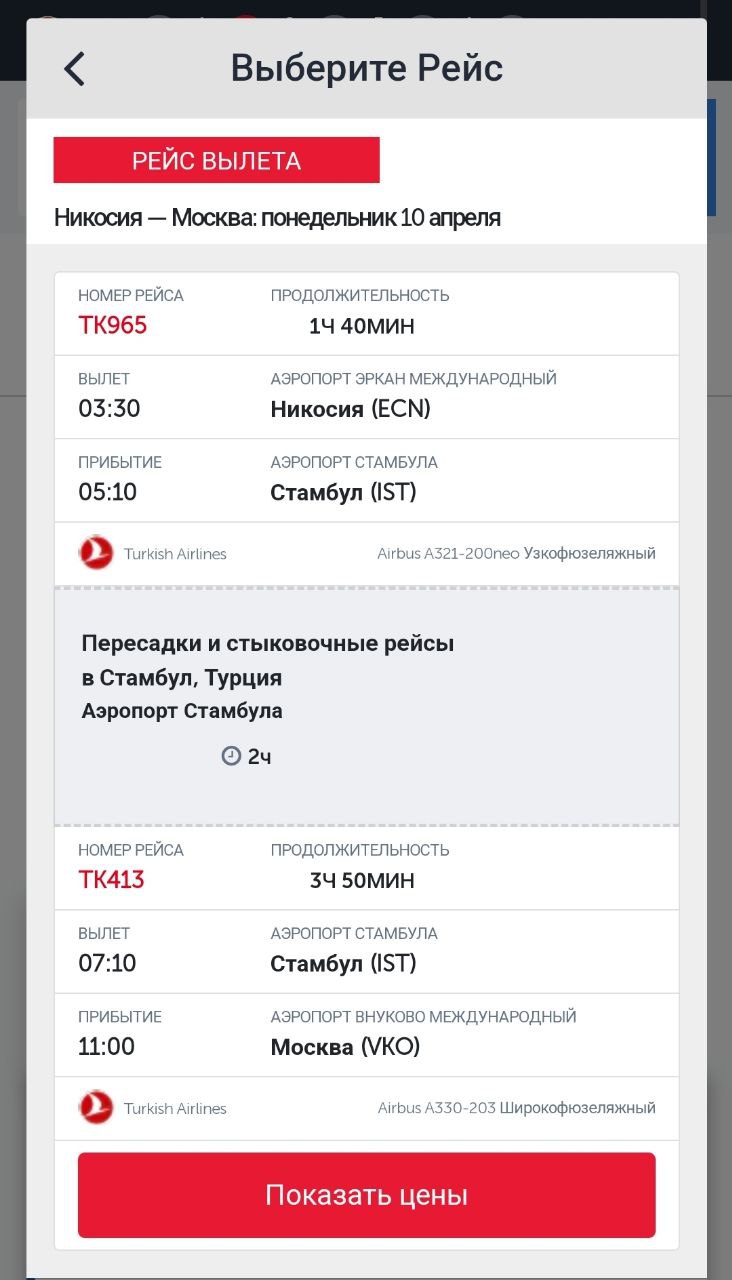This screenshot has height=1280, width=732.
Task: Go back from the Выберите Рейс screen
Action: 75,69
